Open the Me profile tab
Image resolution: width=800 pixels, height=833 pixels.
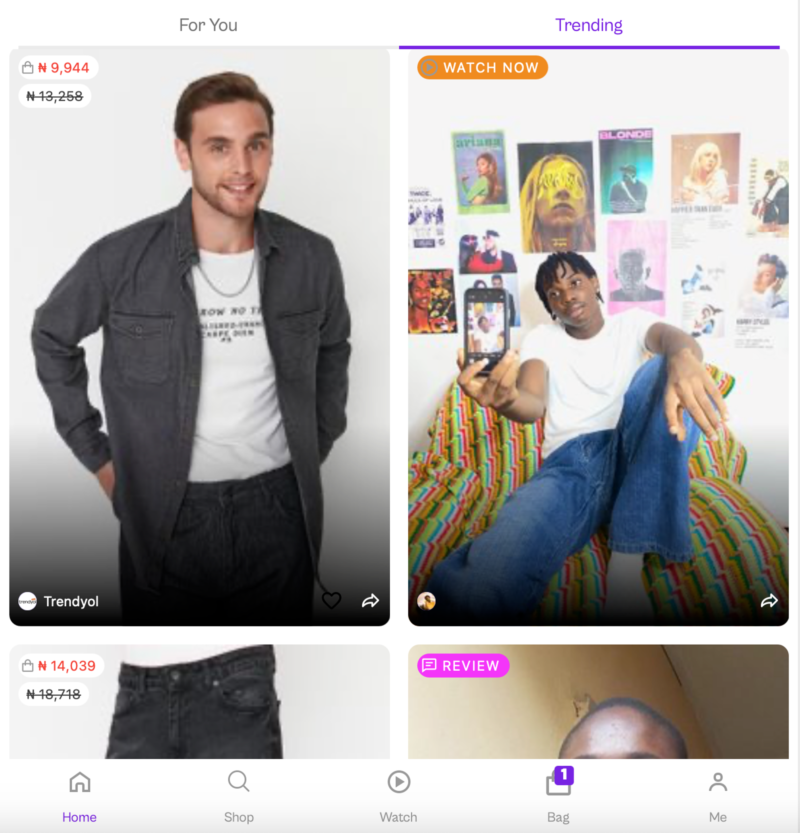point(717,796)
